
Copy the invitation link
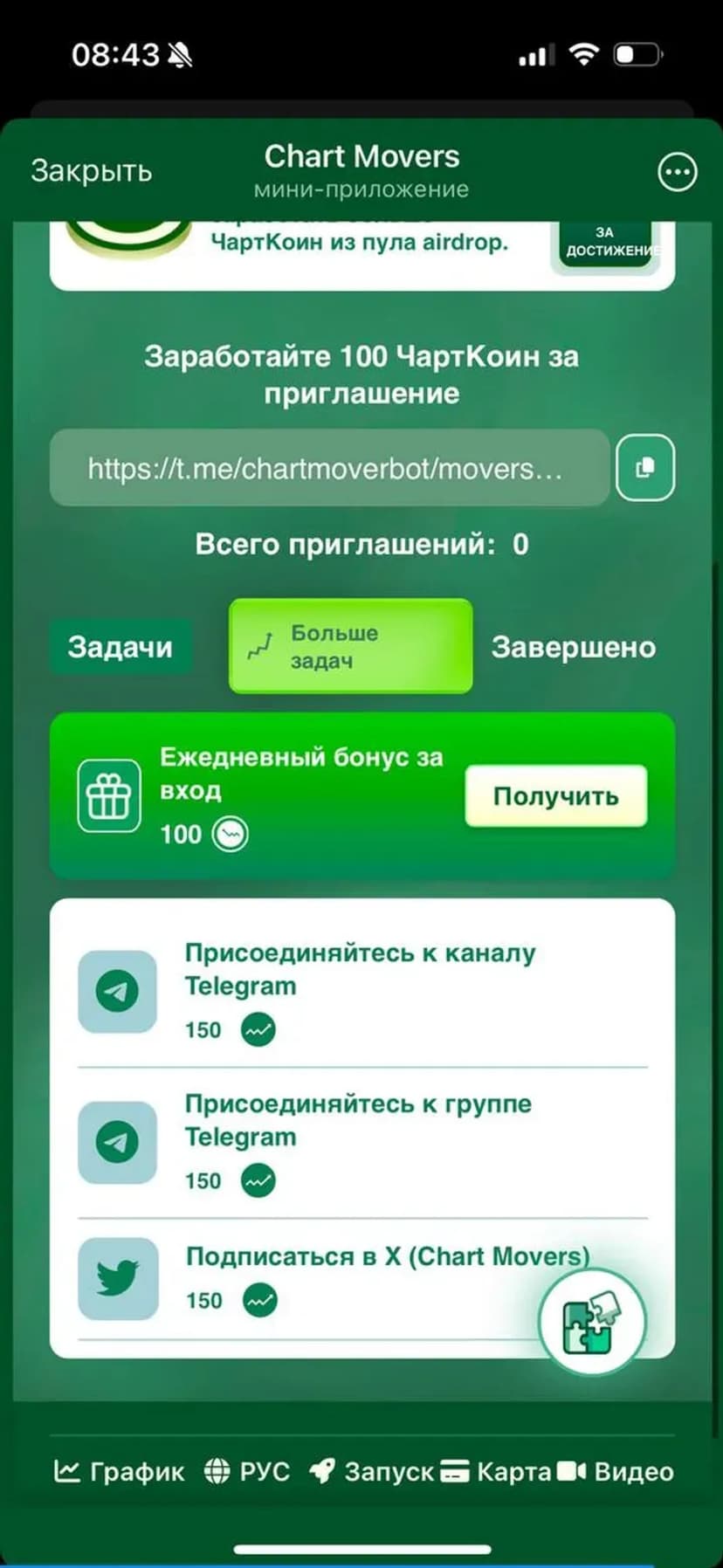click(644, 467)
